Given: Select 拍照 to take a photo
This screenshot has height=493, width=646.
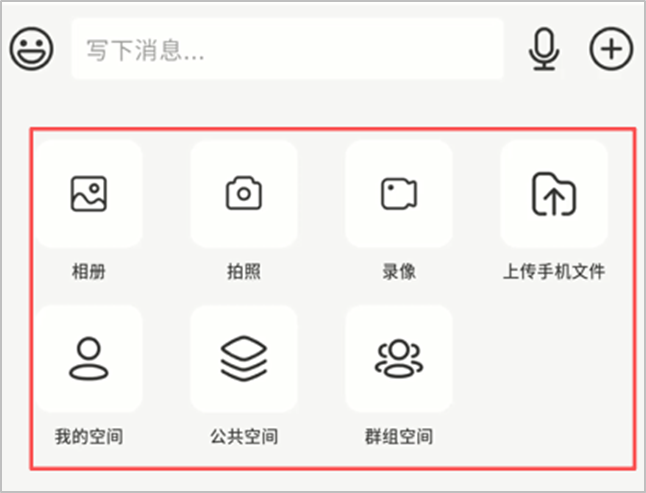Looking at the screenshot, I should pos(243,194).
